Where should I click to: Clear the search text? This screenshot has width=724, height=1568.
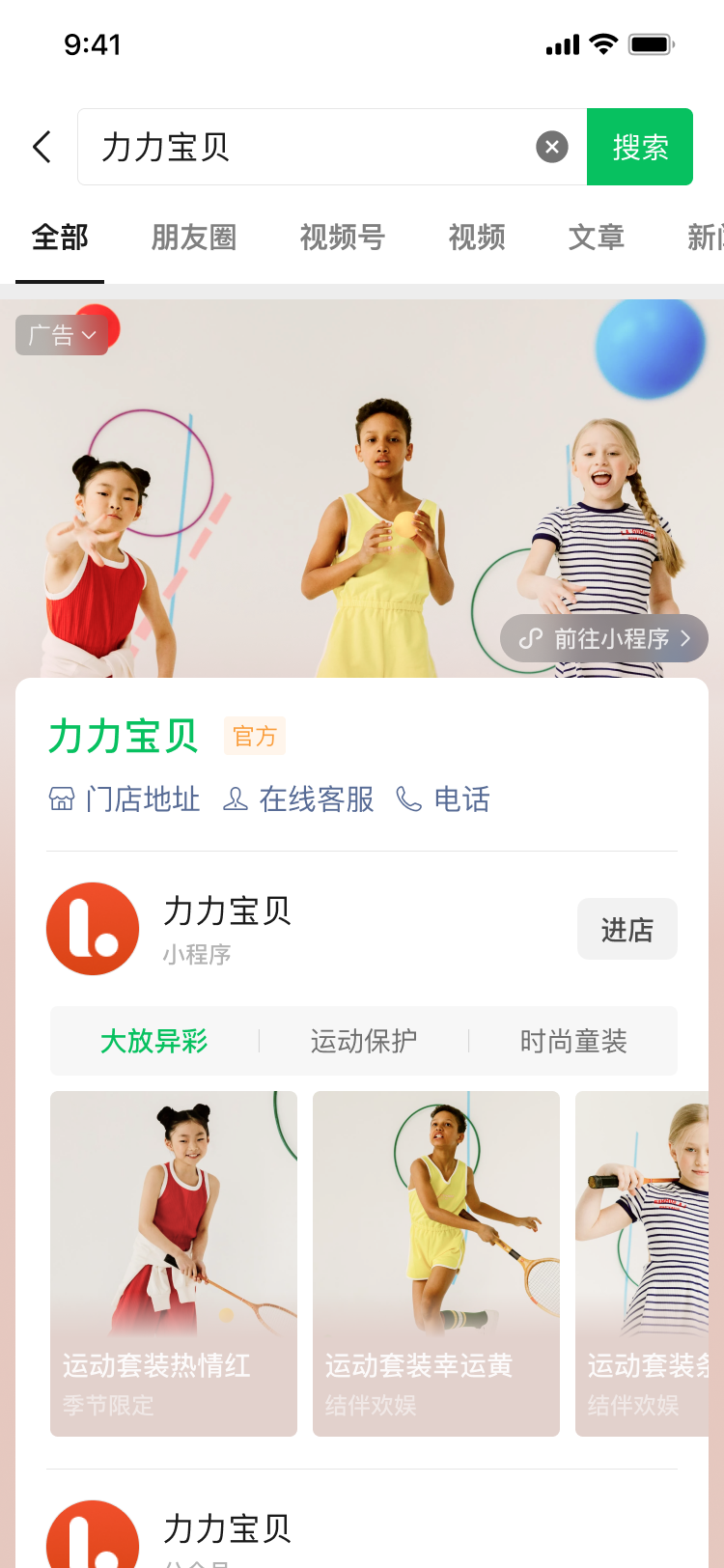point(551,147)
